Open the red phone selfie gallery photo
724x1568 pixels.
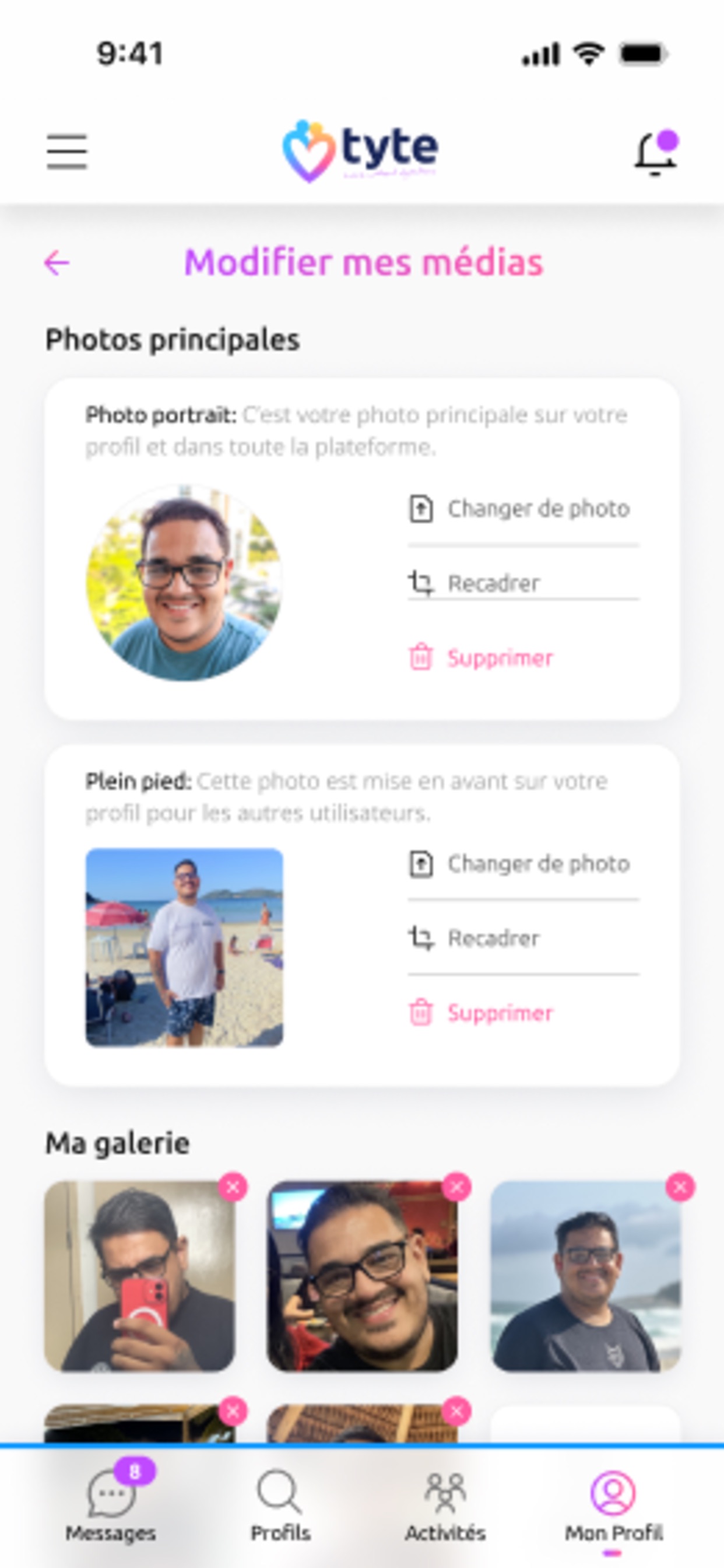(139, 1276)
